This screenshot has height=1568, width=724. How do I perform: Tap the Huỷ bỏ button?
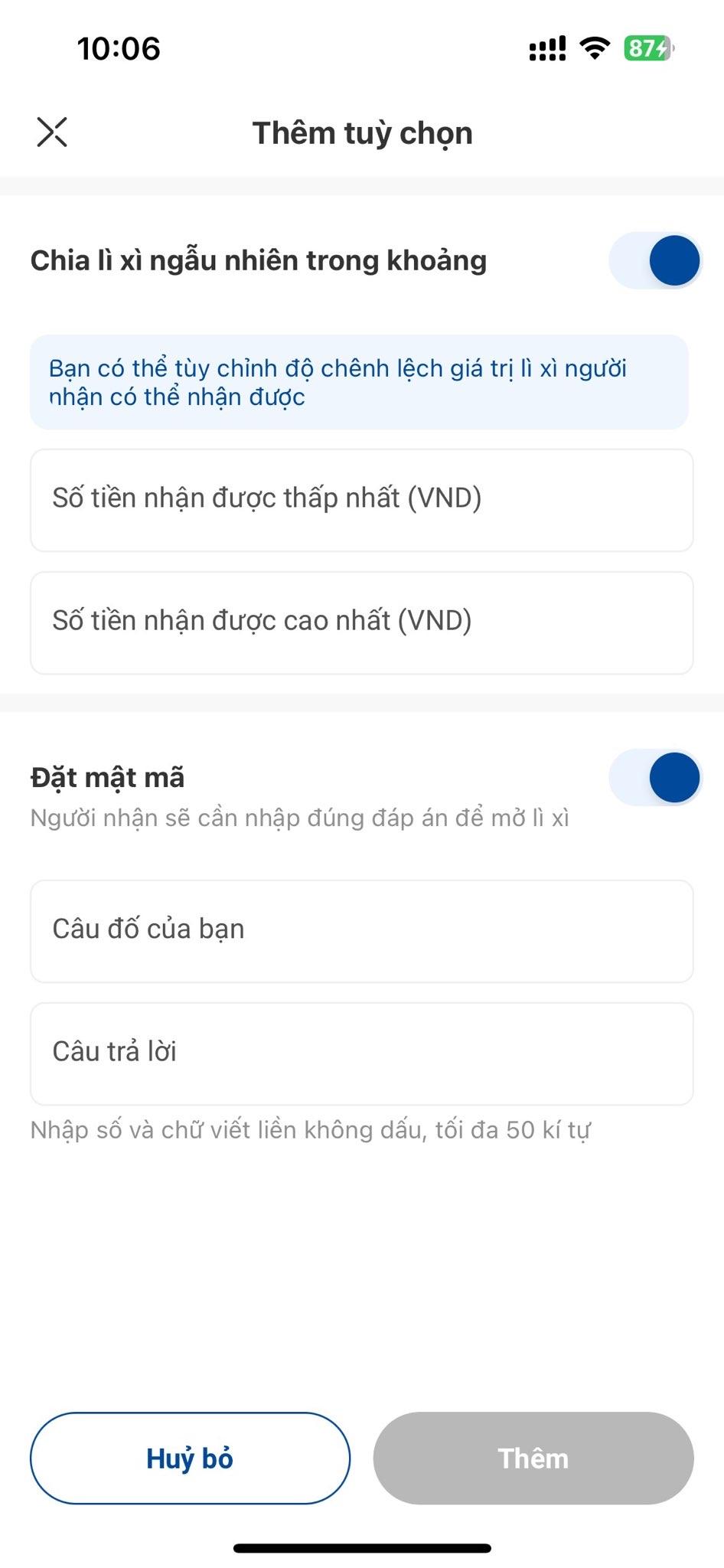coord(190,1458)
